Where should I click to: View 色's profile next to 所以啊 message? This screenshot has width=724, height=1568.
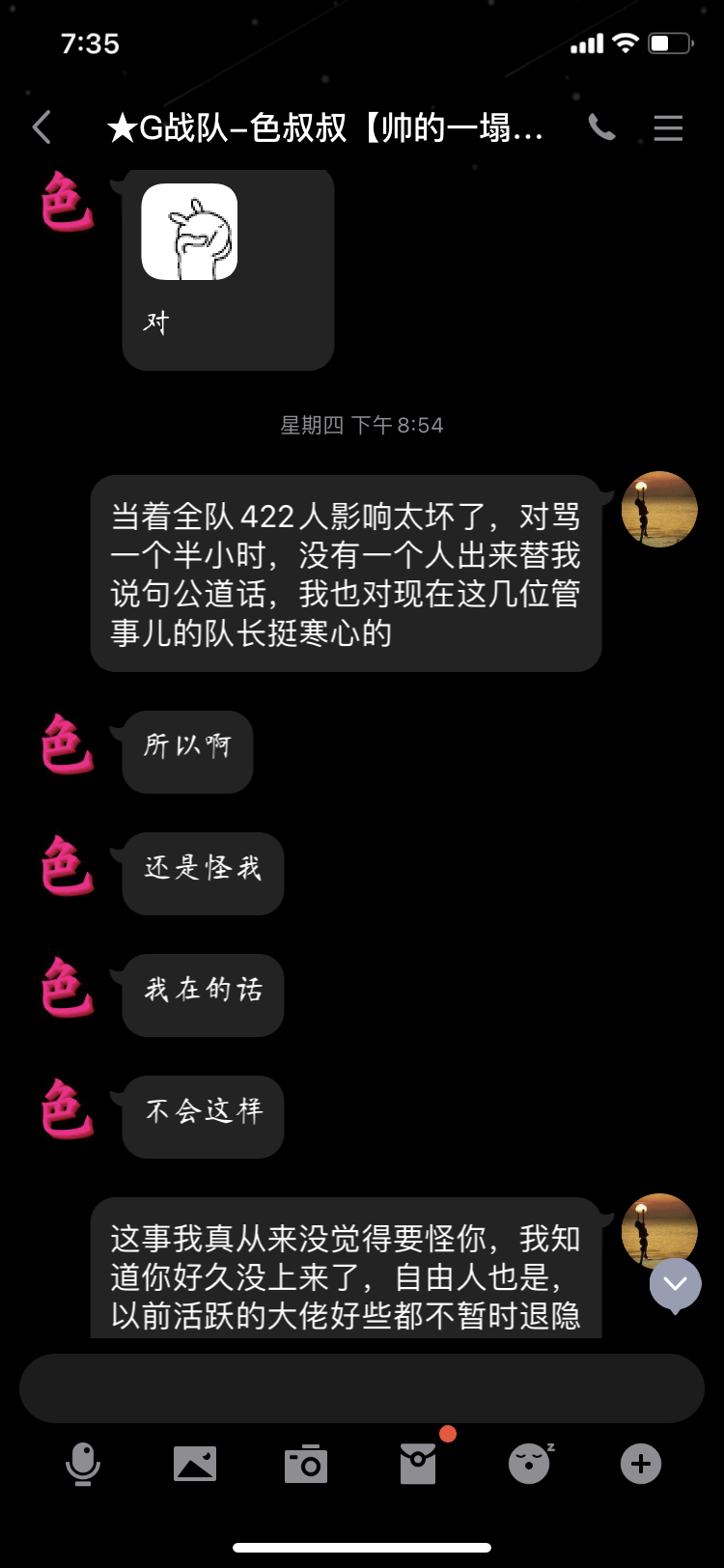67,743
